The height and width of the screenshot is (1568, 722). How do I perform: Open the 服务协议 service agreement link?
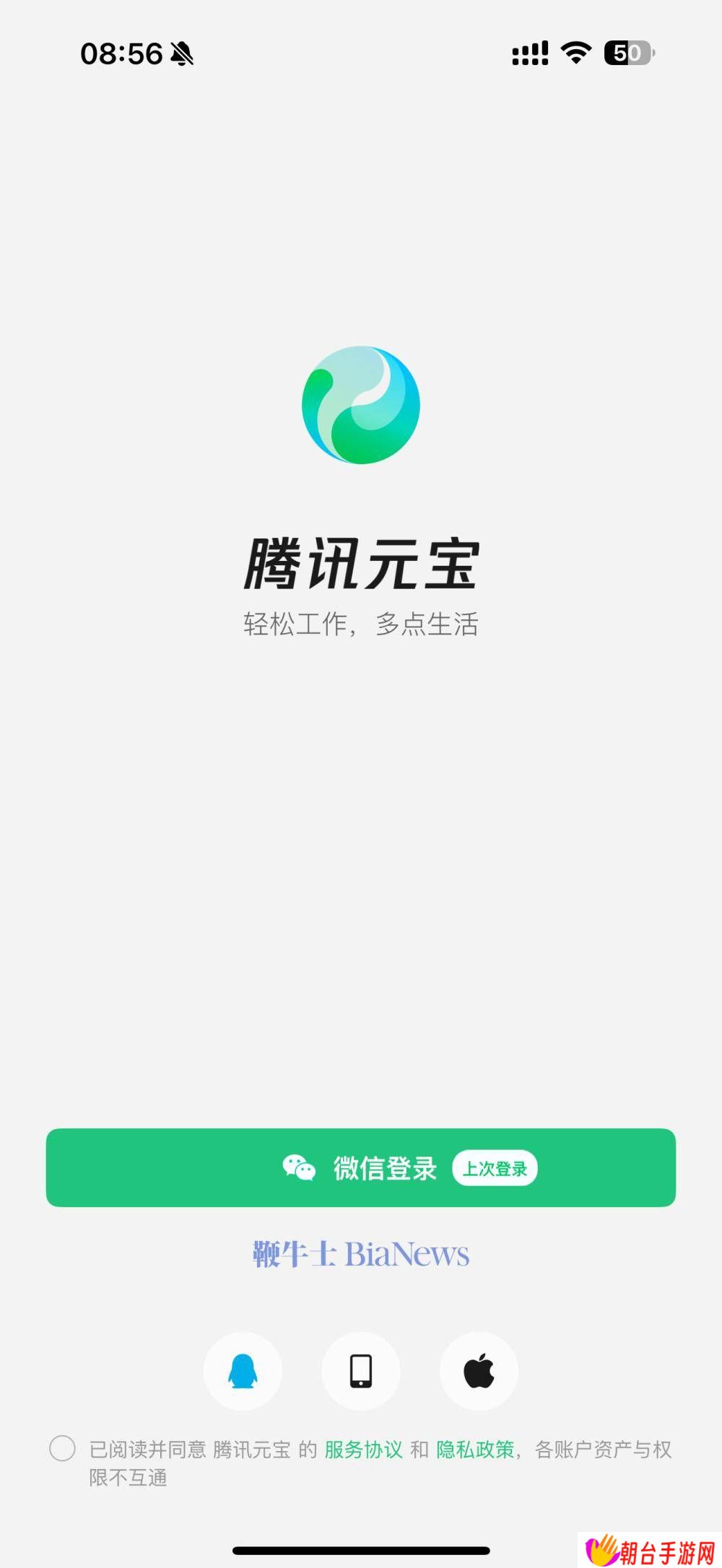[x=363, y=1449]
